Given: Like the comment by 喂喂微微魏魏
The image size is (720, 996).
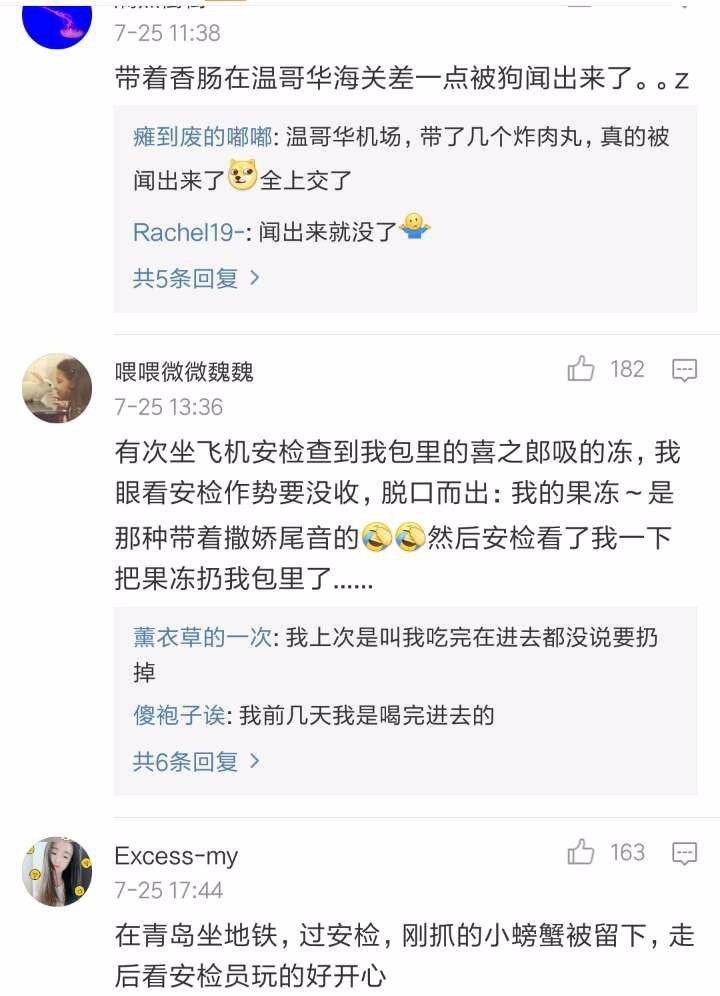Looking at the screenshot, I should (x=581, y=370).
